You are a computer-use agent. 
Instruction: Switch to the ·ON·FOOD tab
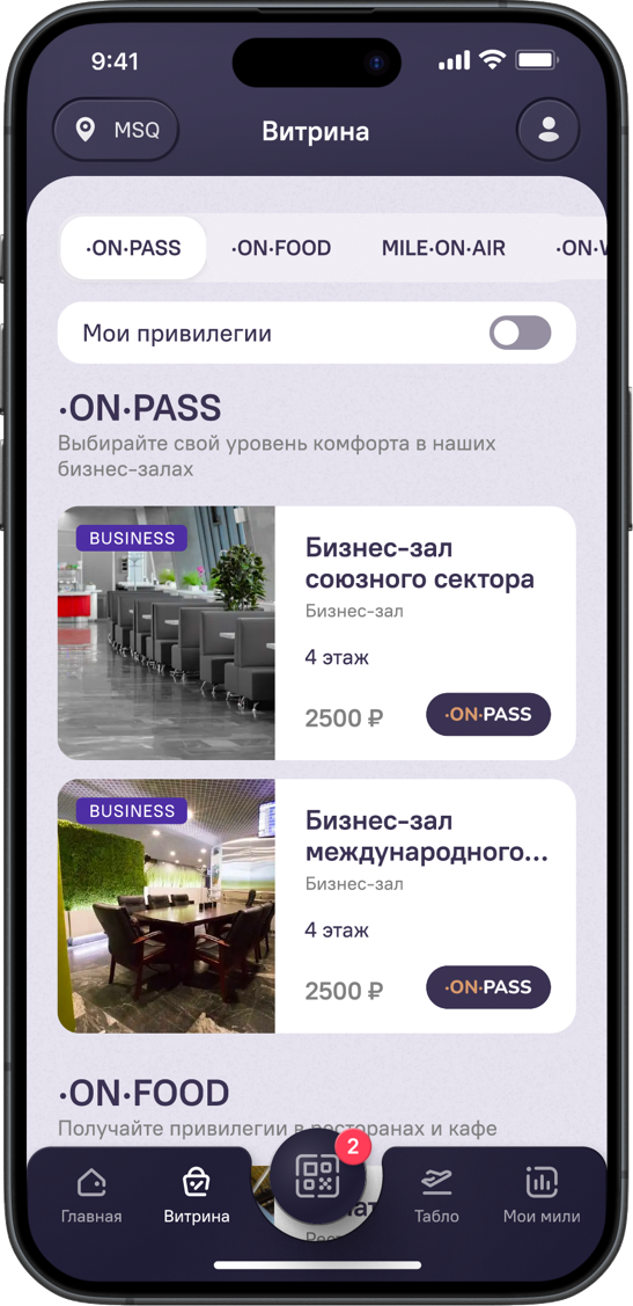click(281, 248)
